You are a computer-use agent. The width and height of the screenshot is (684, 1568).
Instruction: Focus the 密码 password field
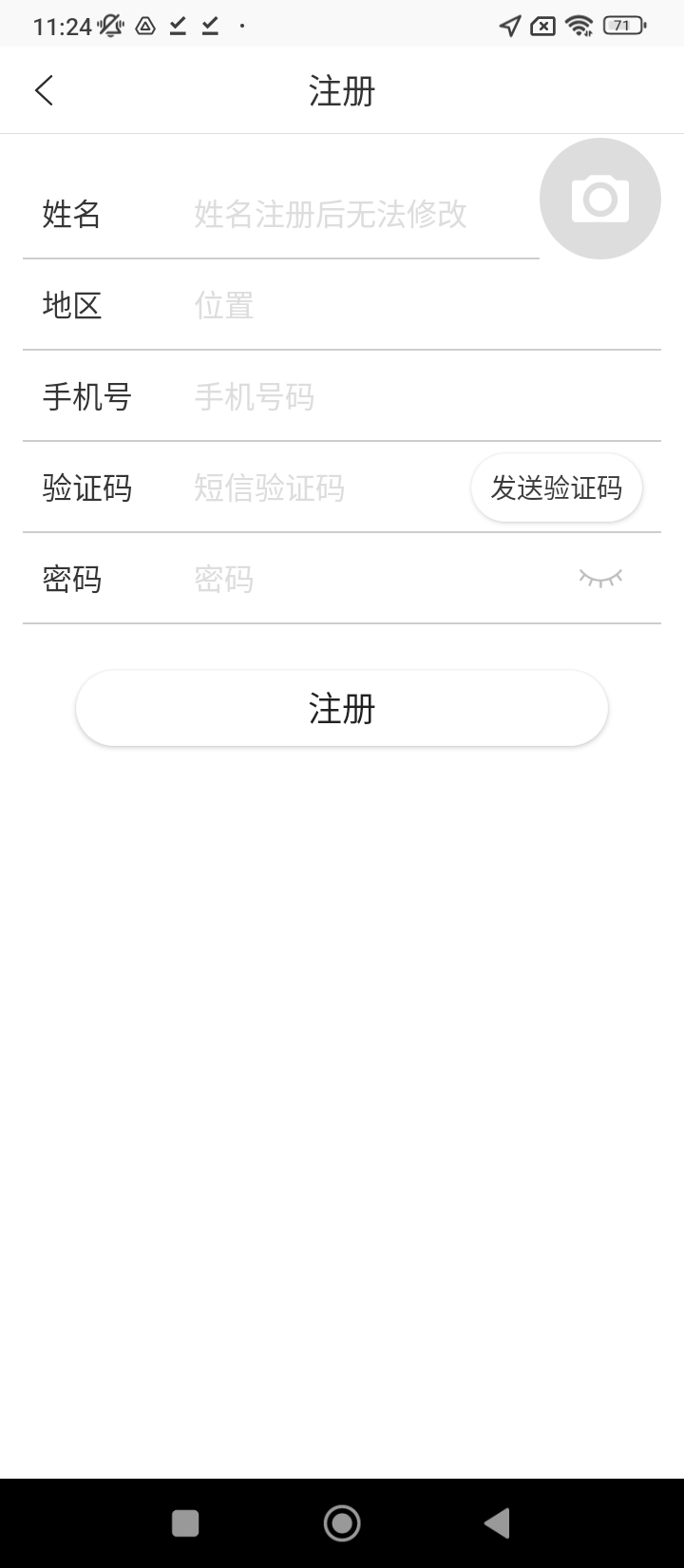coord(375,579)
